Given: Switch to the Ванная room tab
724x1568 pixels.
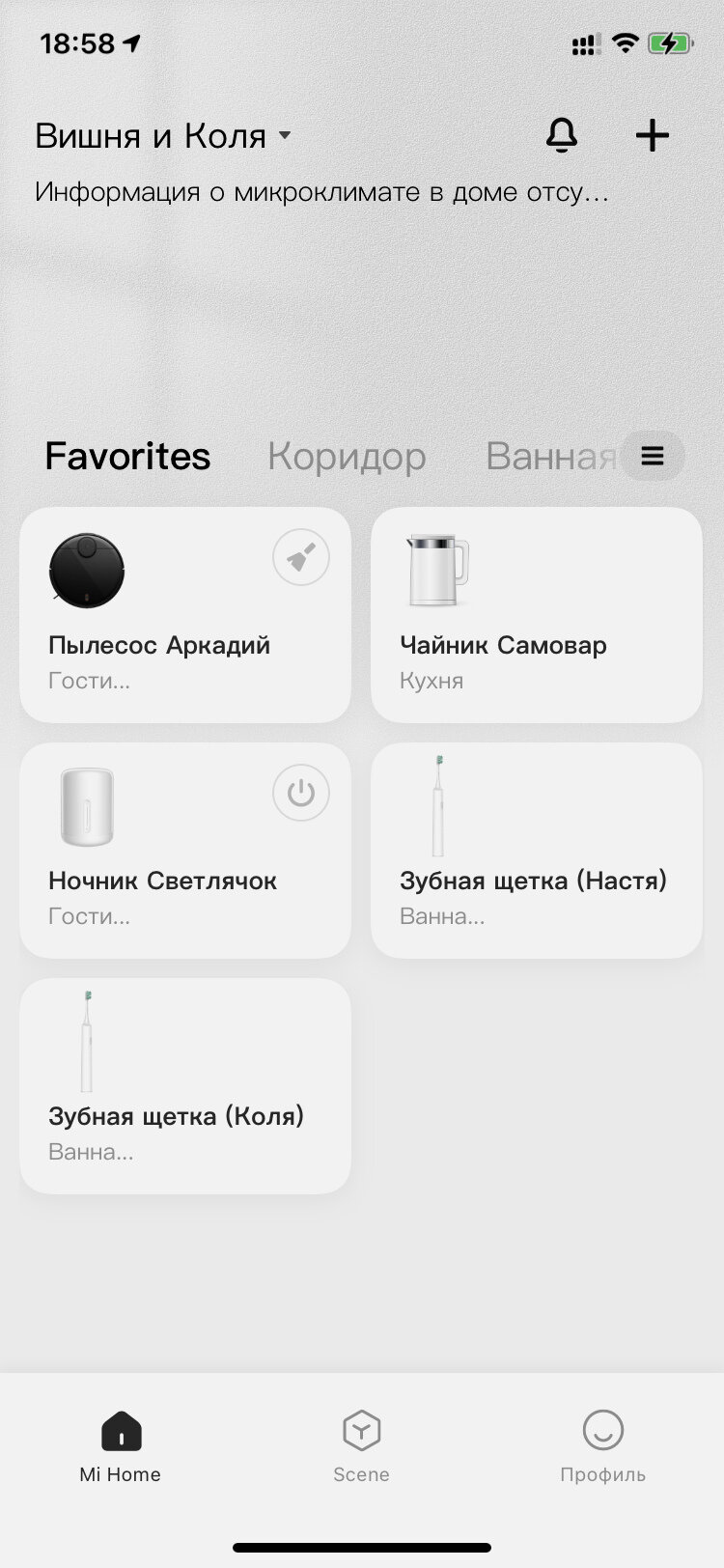Looking at the screenshot, I should [x=550, y=456].
